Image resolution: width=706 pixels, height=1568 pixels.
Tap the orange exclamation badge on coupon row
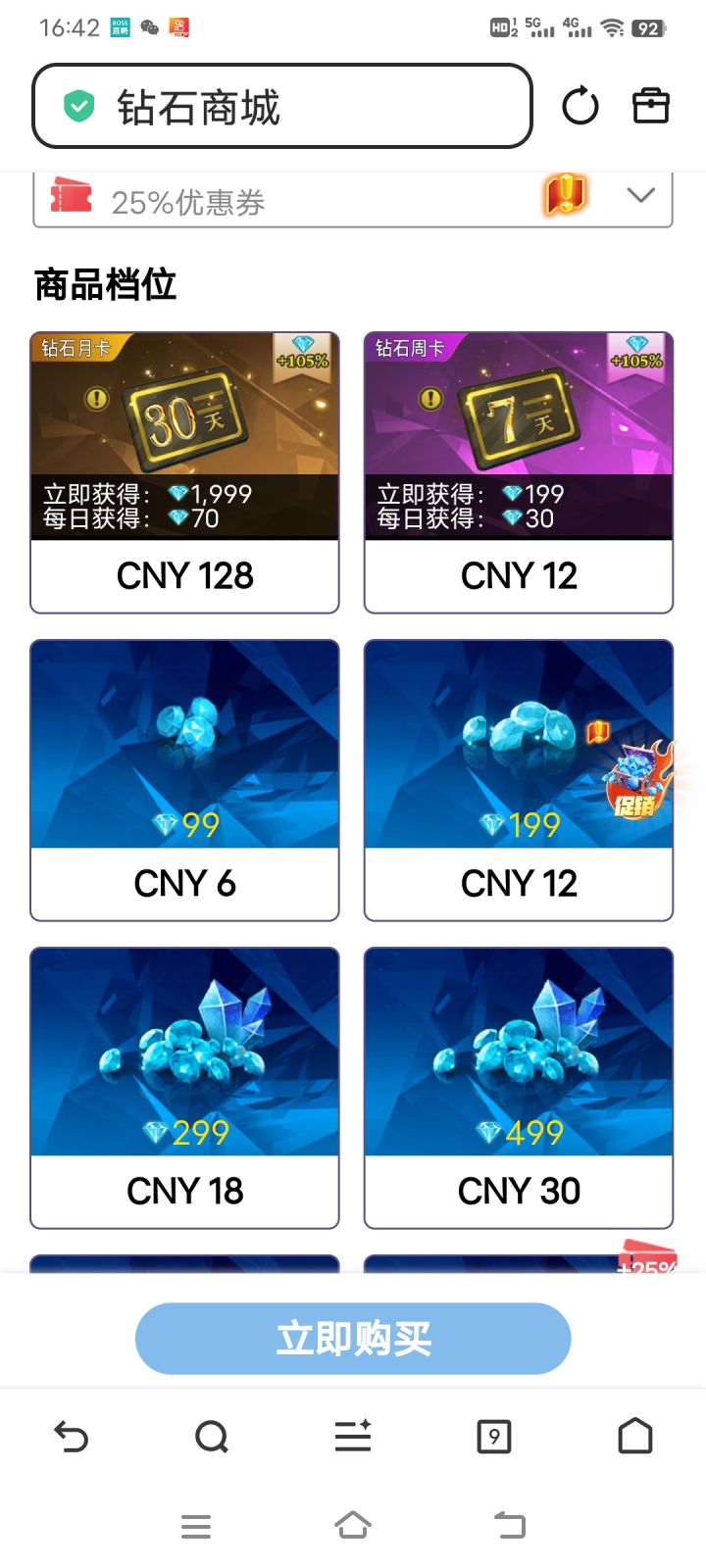pos(566,197)
